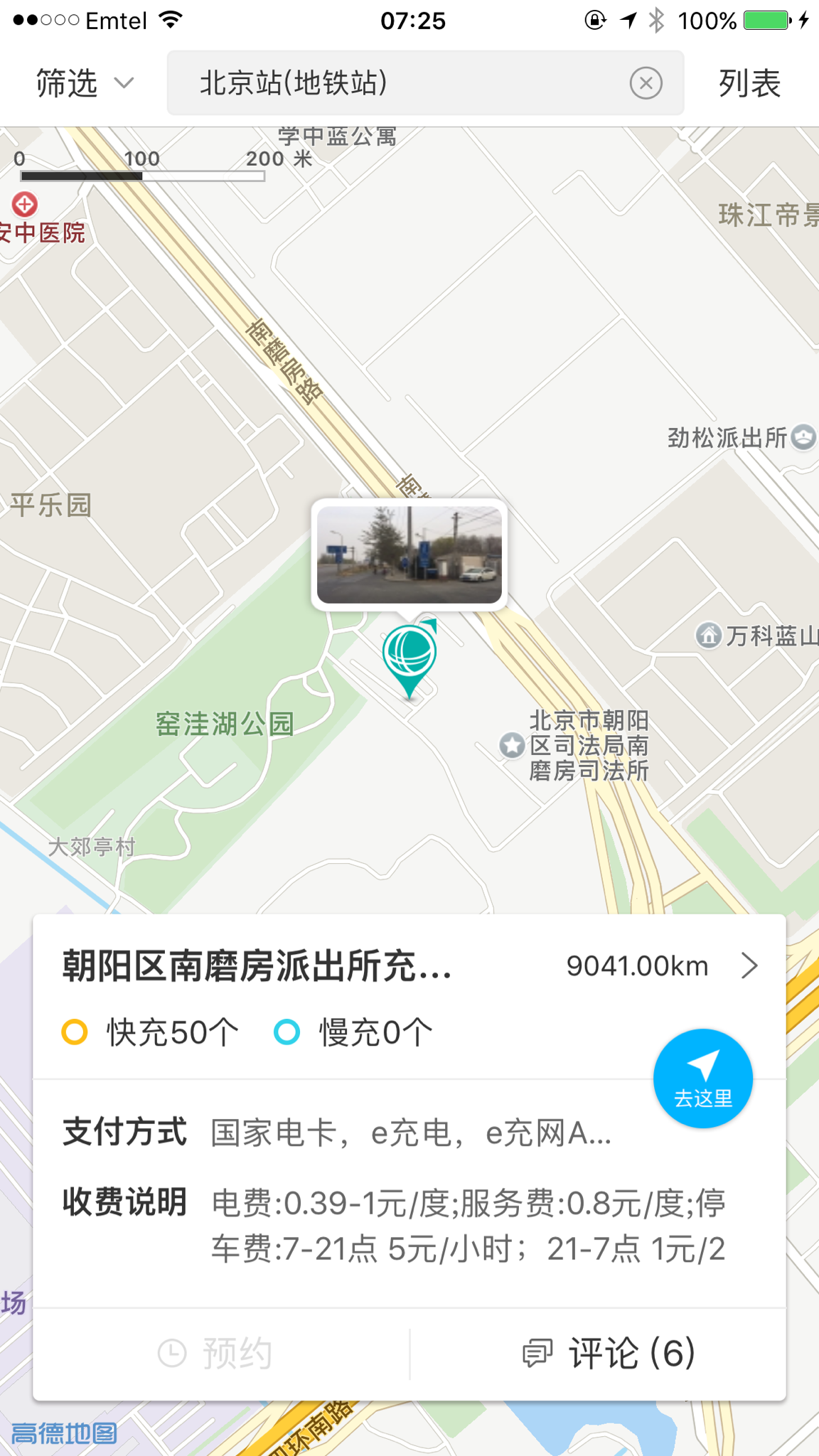Tap the 北京站(地铁站) search field
This screenshot has height=1456, width=819.
pyautogui.click(x=425, y=83)
